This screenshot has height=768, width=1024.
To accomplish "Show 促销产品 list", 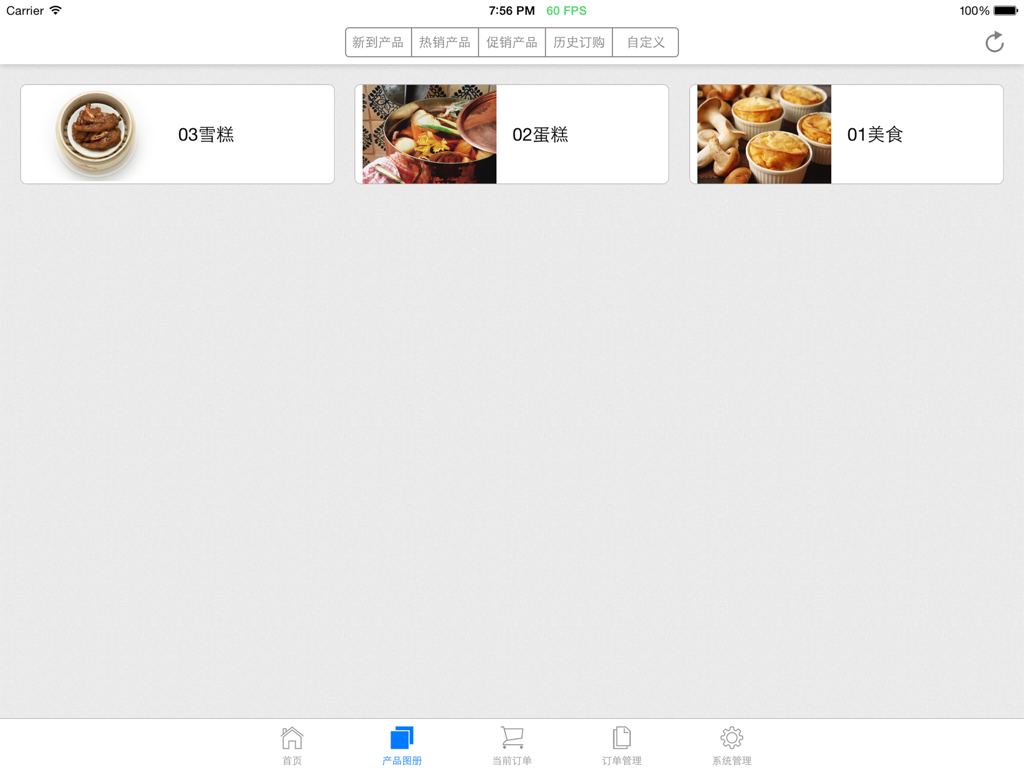I will click(x=512, y=42).
